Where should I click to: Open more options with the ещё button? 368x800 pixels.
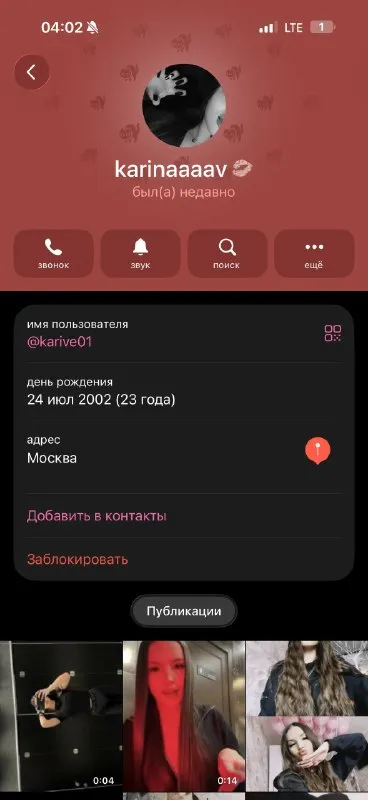pos(314,254)
